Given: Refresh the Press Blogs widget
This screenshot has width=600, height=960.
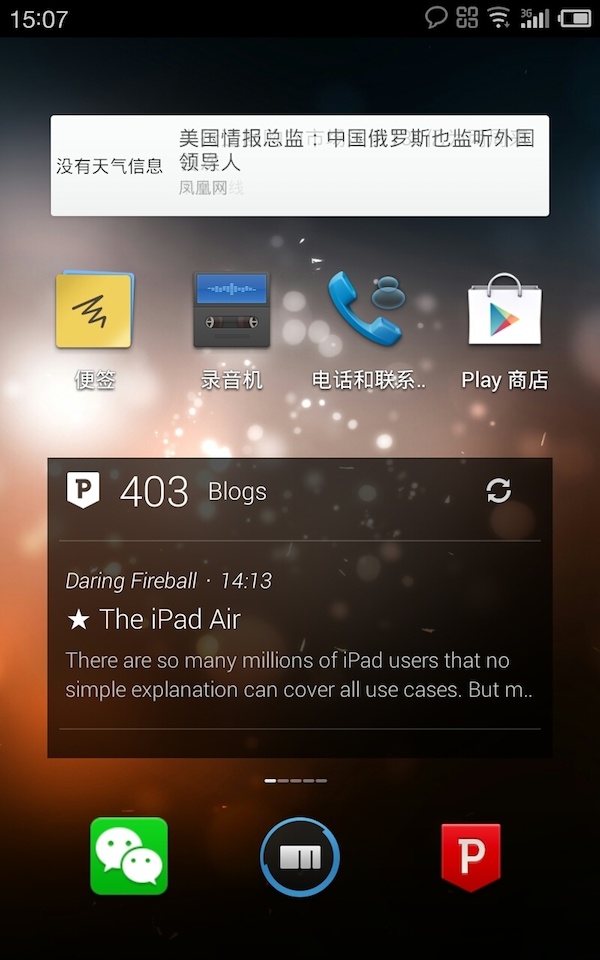Looking at the screenshot, I should [x=498, y=490].
